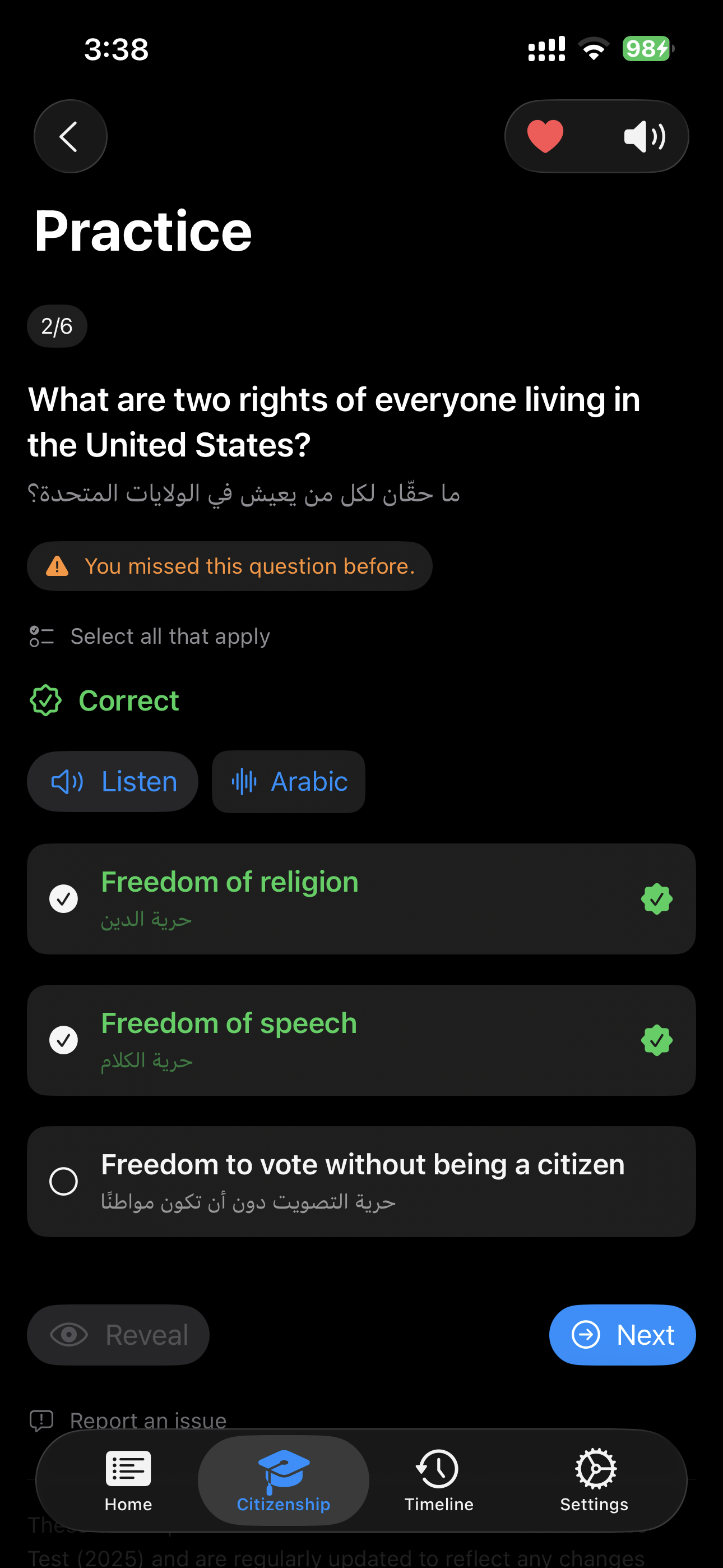The width and height of the screenshot is (723, 1568).
Task: Tap the speaker icon in the top bar
Action: (x=645, y=136)
